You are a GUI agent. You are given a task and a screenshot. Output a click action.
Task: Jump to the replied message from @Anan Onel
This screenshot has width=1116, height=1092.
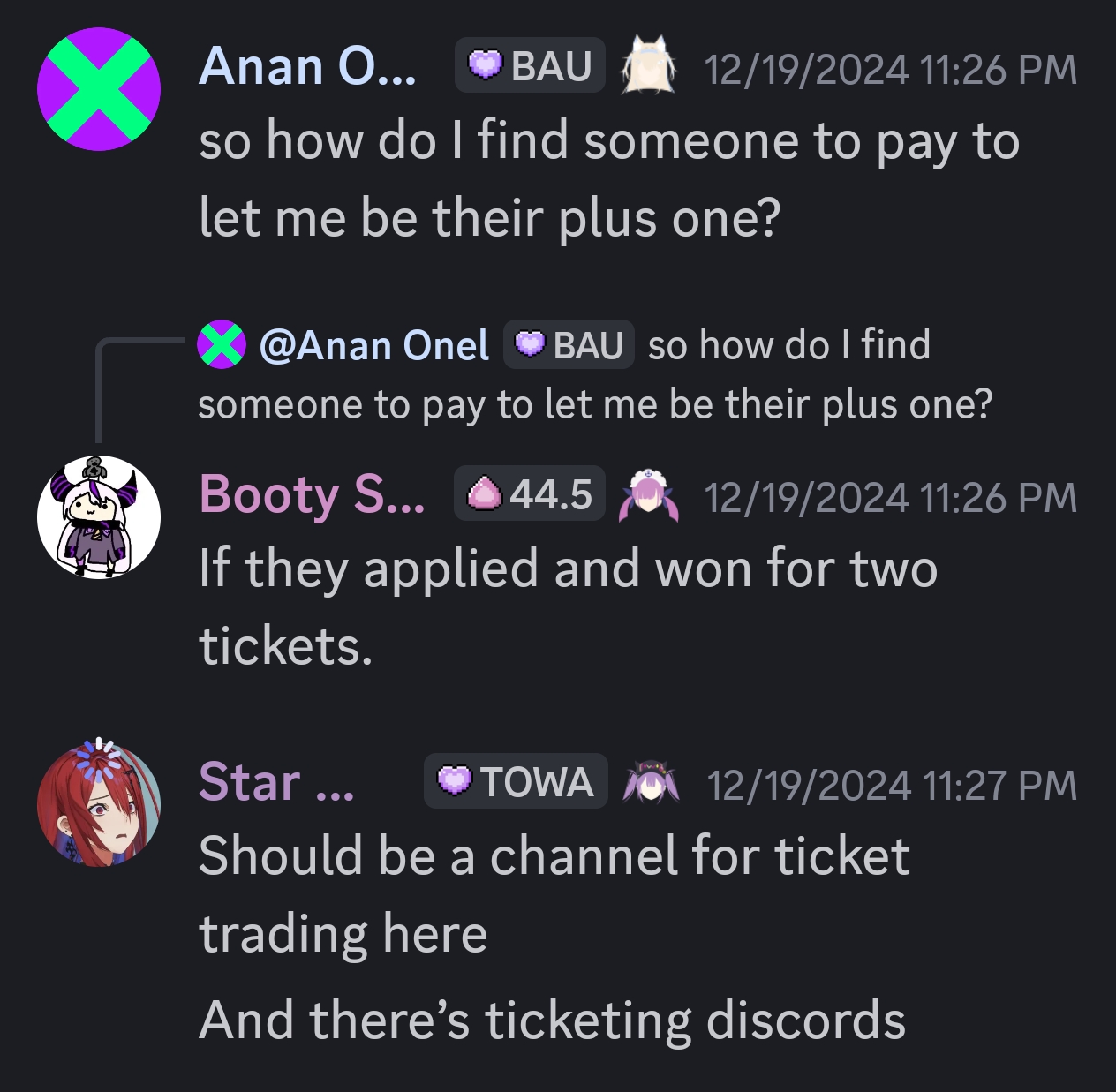[x=595, y=374]
